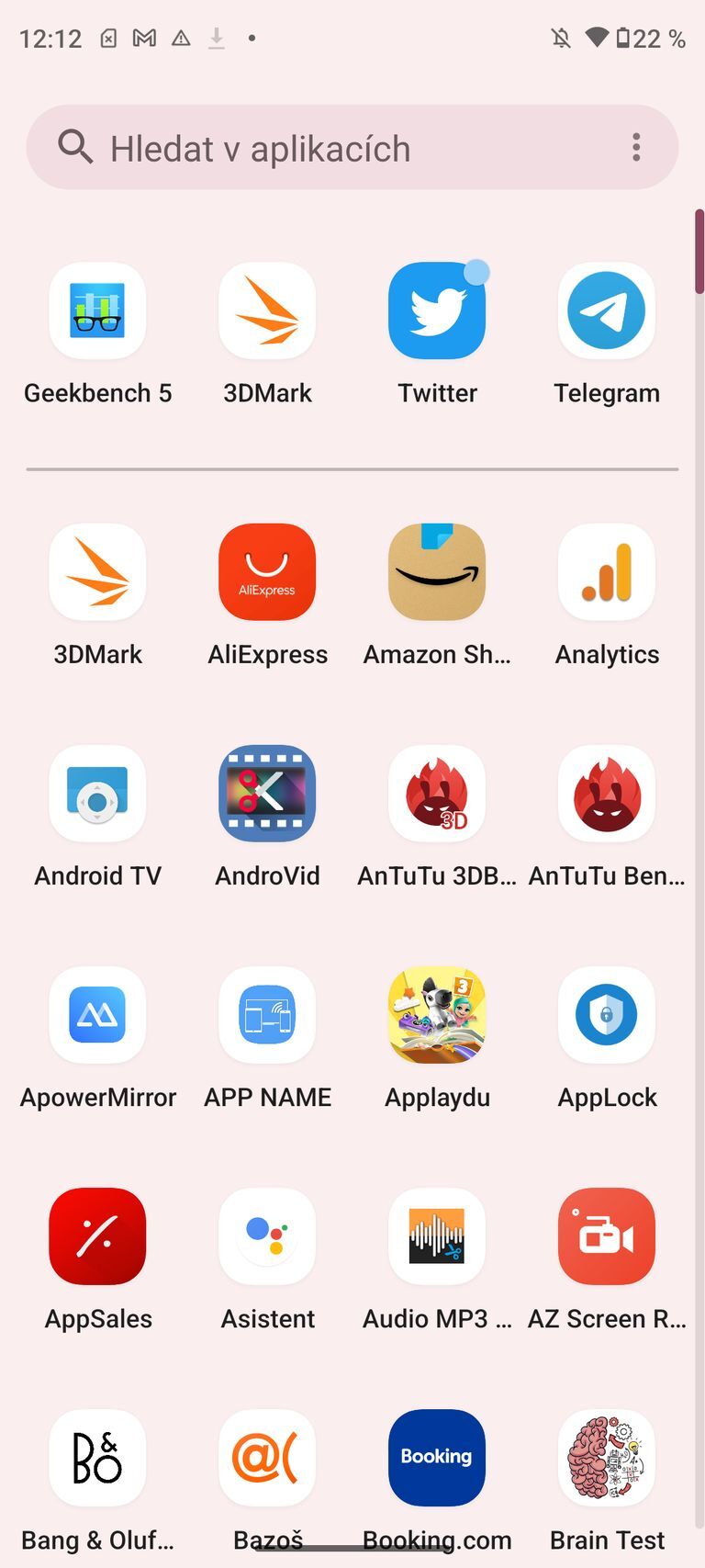
Task: Open the Applaydu kids game
Action: tap(436, 1015)
